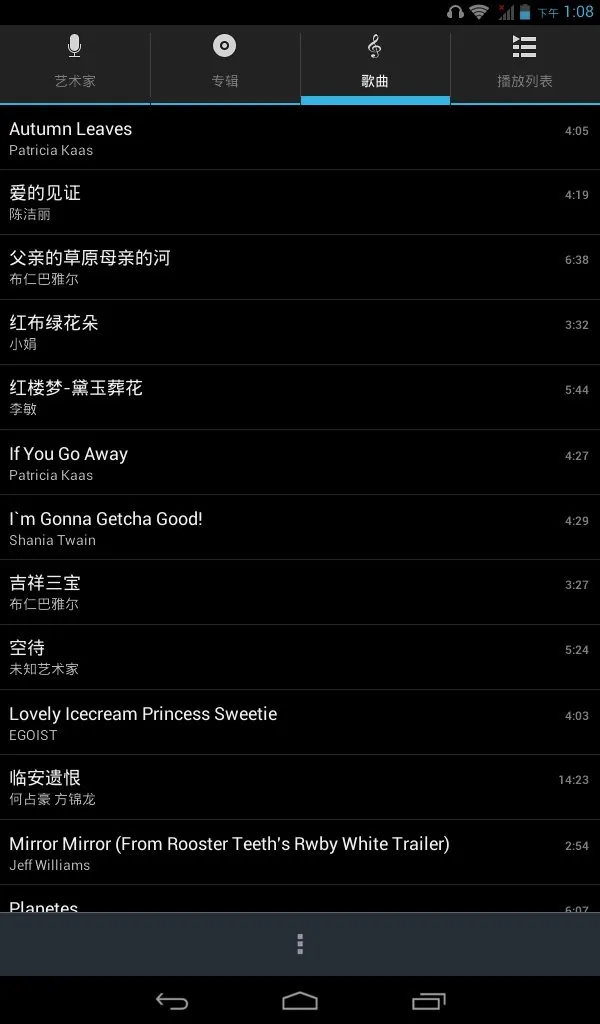Switch to the 专辑 tab

coord(225,64)
